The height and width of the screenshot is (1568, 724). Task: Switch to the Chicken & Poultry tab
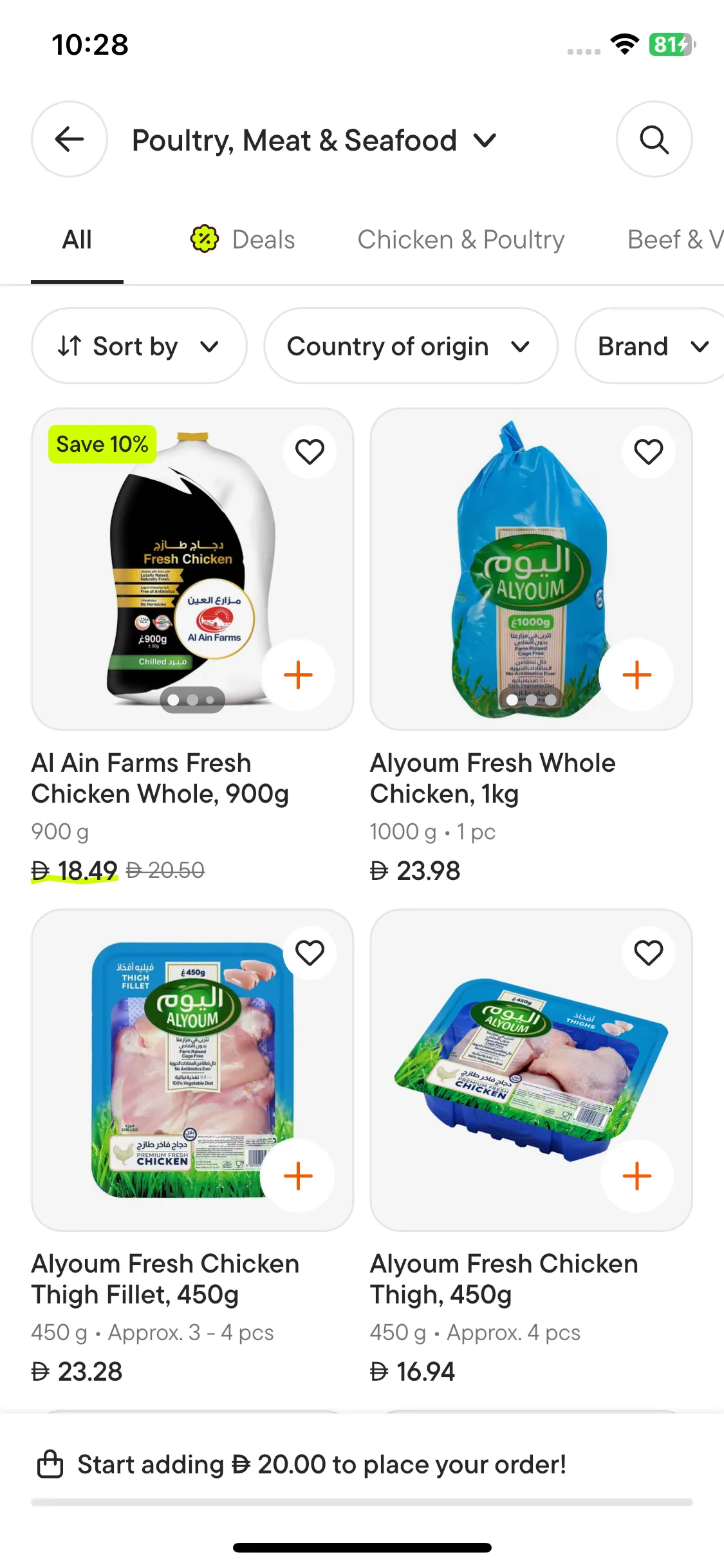tap(461, 239)
